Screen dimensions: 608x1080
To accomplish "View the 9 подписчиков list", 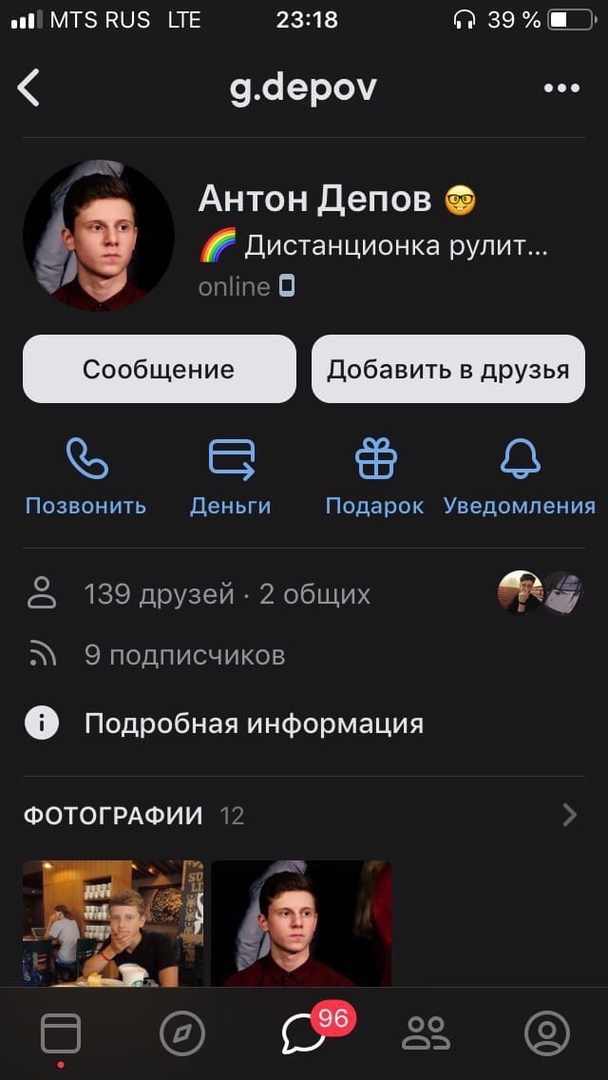I will tap(184, 655).
